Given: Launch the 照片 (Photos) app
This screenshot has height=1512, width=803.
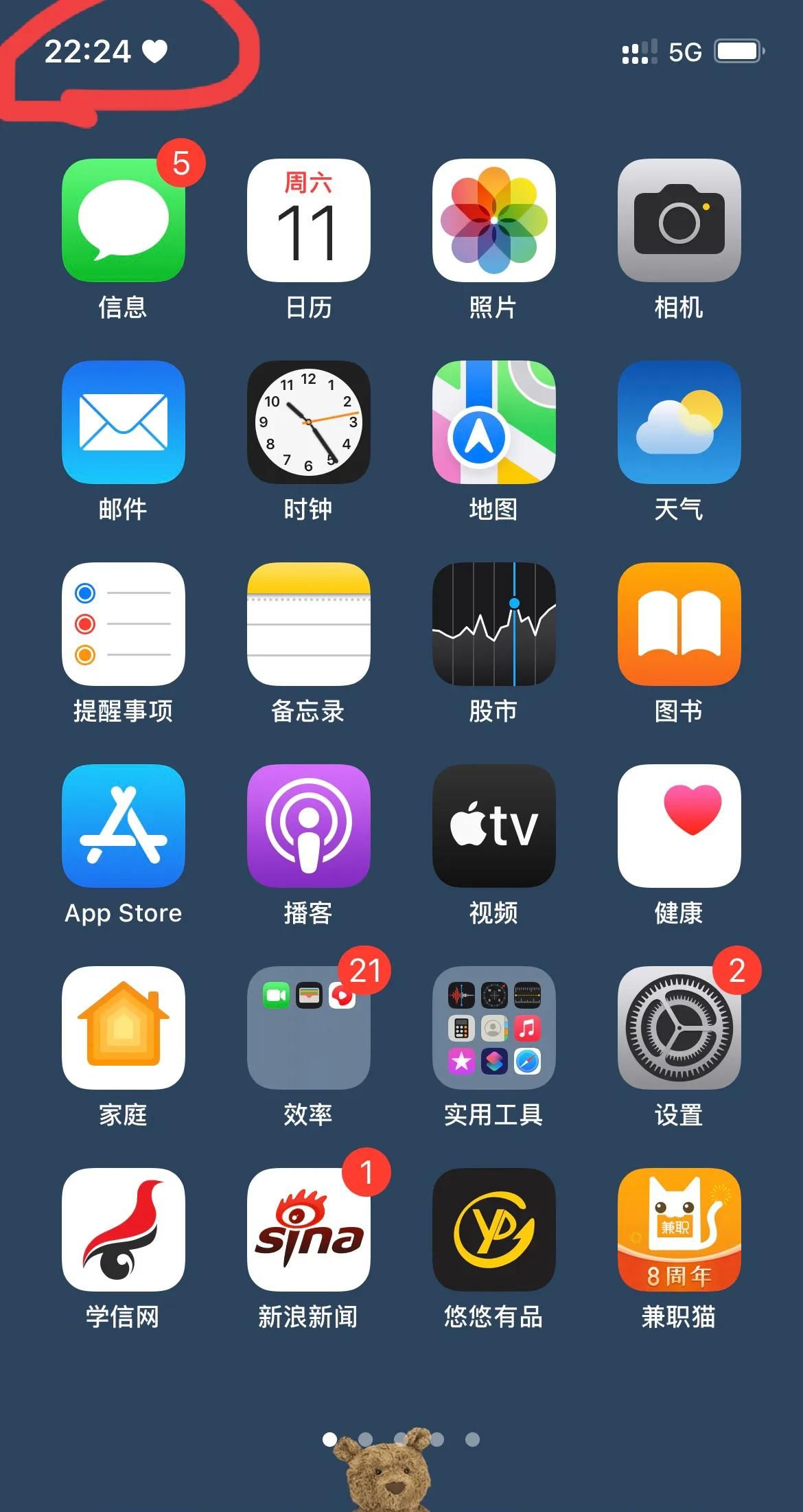Looking at the screenshot, I should point(494,220).
